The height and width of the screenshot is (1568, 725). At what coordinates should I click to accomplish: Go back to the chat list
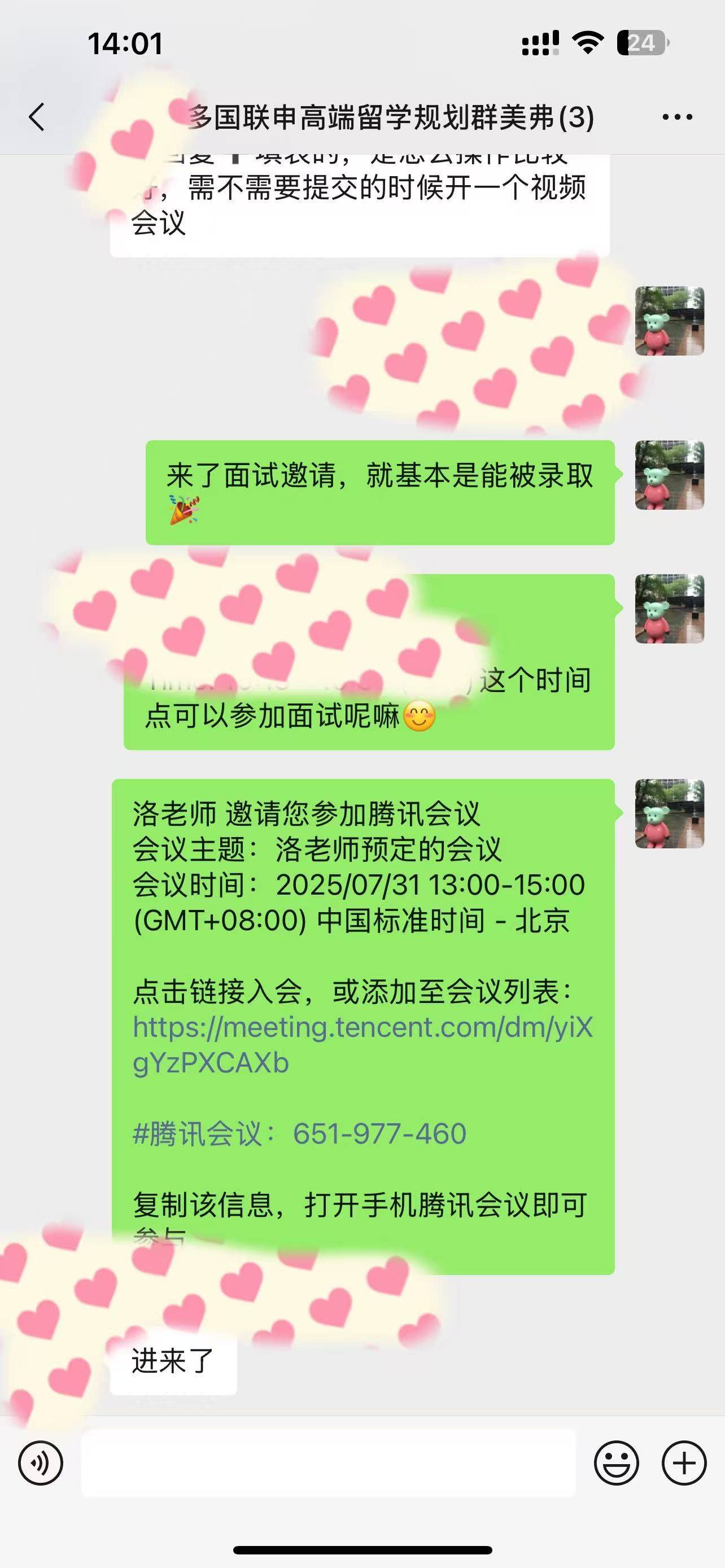coord(37,116)
